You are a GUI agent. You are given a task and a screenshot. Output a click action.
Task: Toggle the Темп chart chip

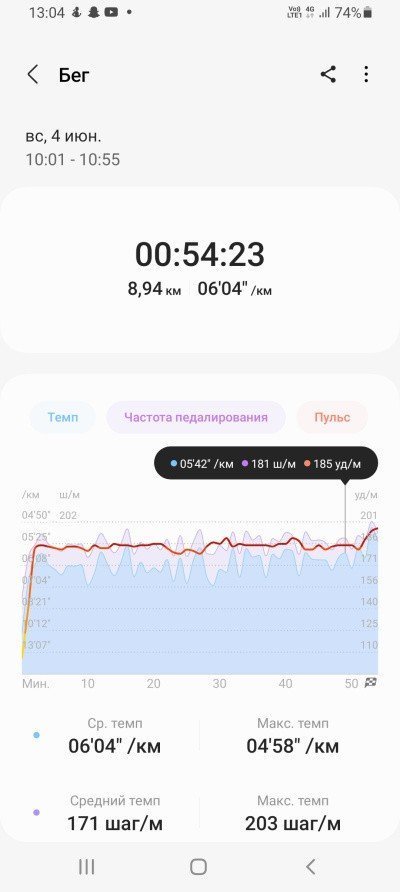[63, 418]
